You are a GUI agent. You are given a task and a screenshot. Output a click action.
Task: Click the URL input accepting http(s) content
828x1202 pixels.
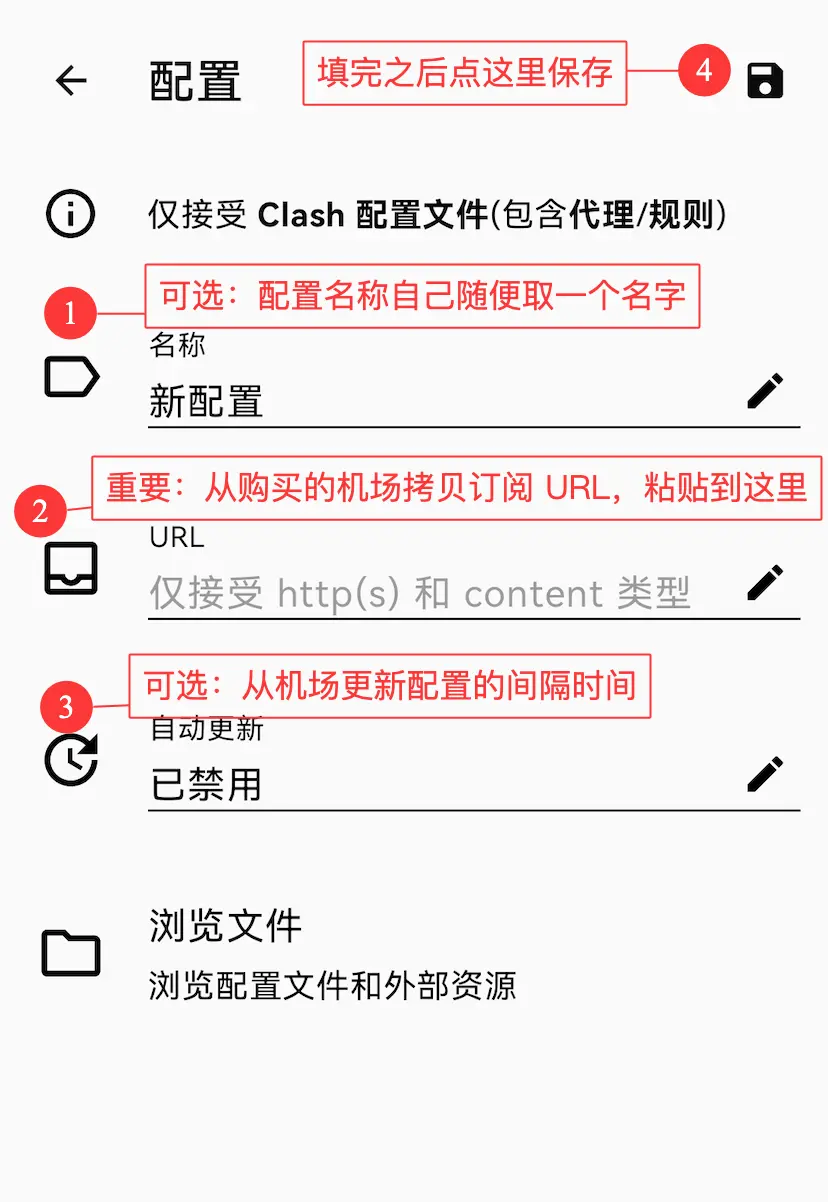point(400,593)
